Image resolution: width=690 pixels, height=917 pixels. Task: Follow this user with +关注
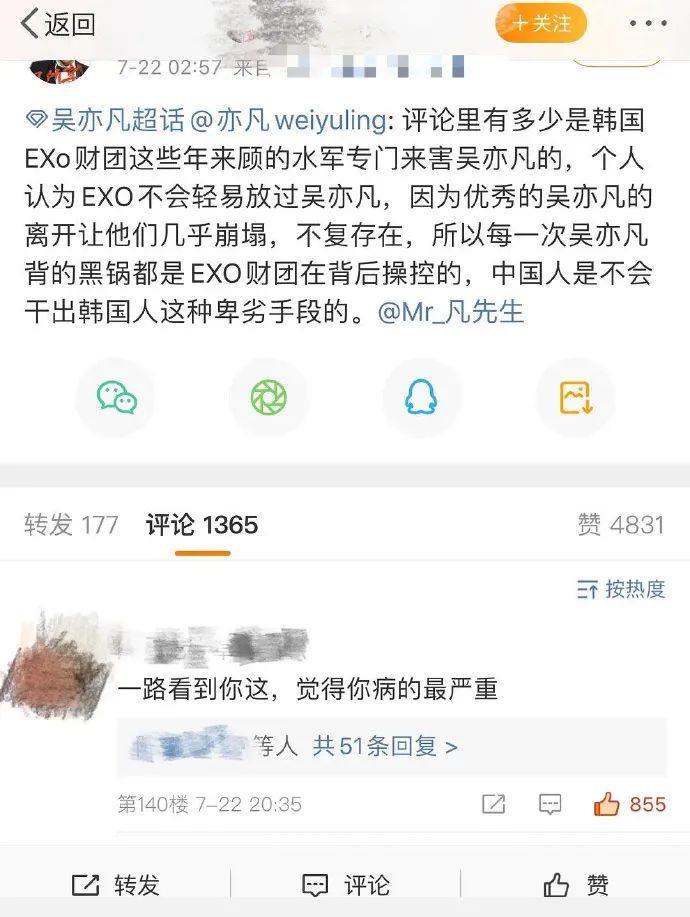[x=541, y=23]
